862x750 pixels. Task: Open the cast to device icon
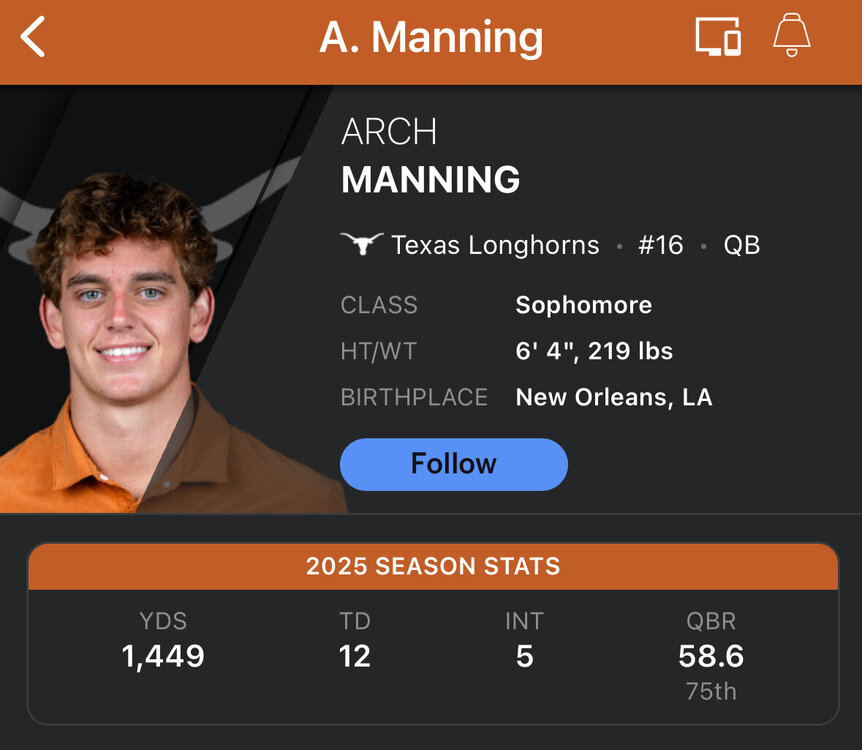[718, 37]
